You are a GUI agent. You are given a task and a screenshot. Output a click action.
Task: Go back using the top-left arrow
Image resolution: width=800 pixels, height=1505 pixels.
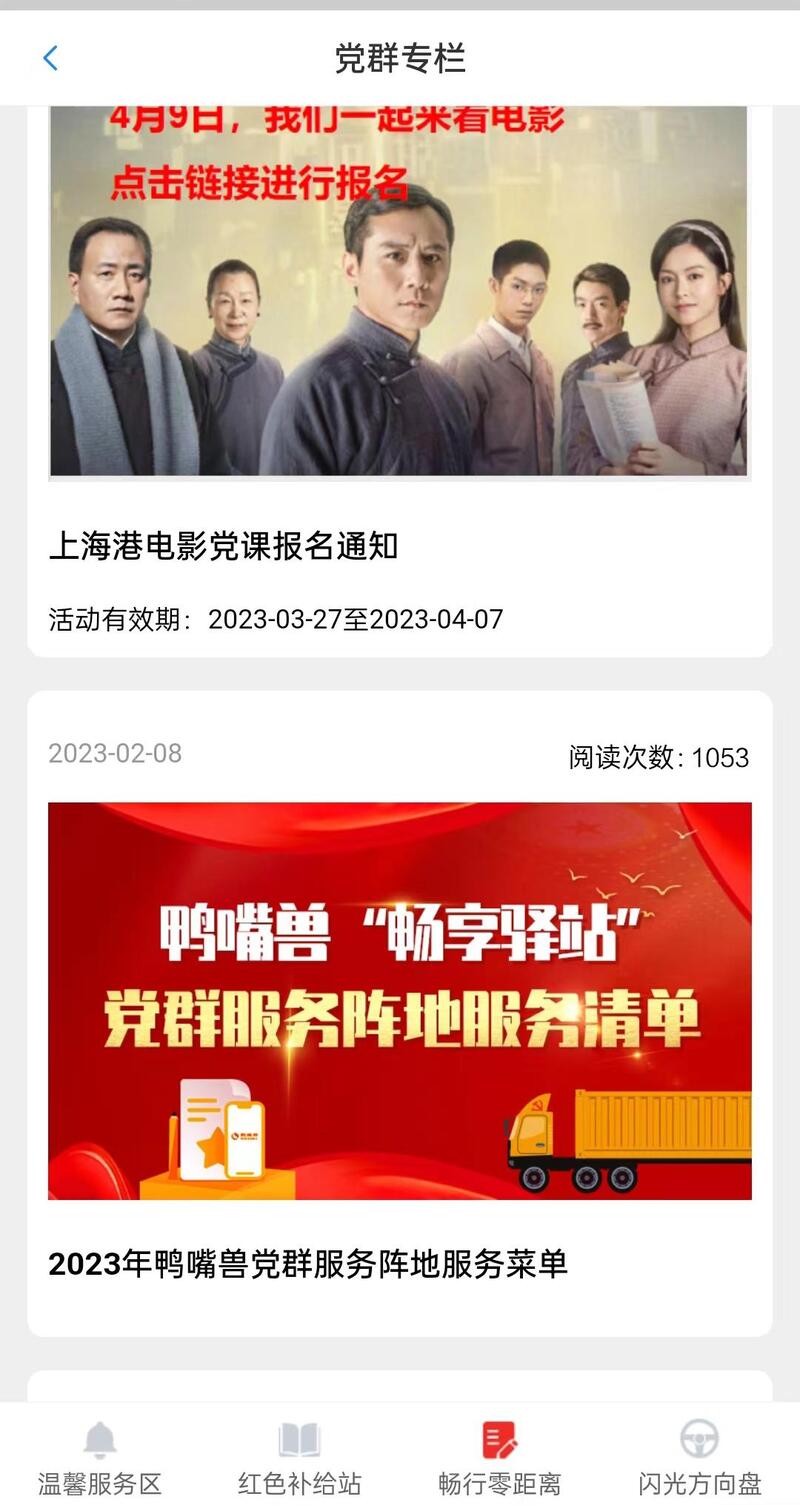[51, 58]
